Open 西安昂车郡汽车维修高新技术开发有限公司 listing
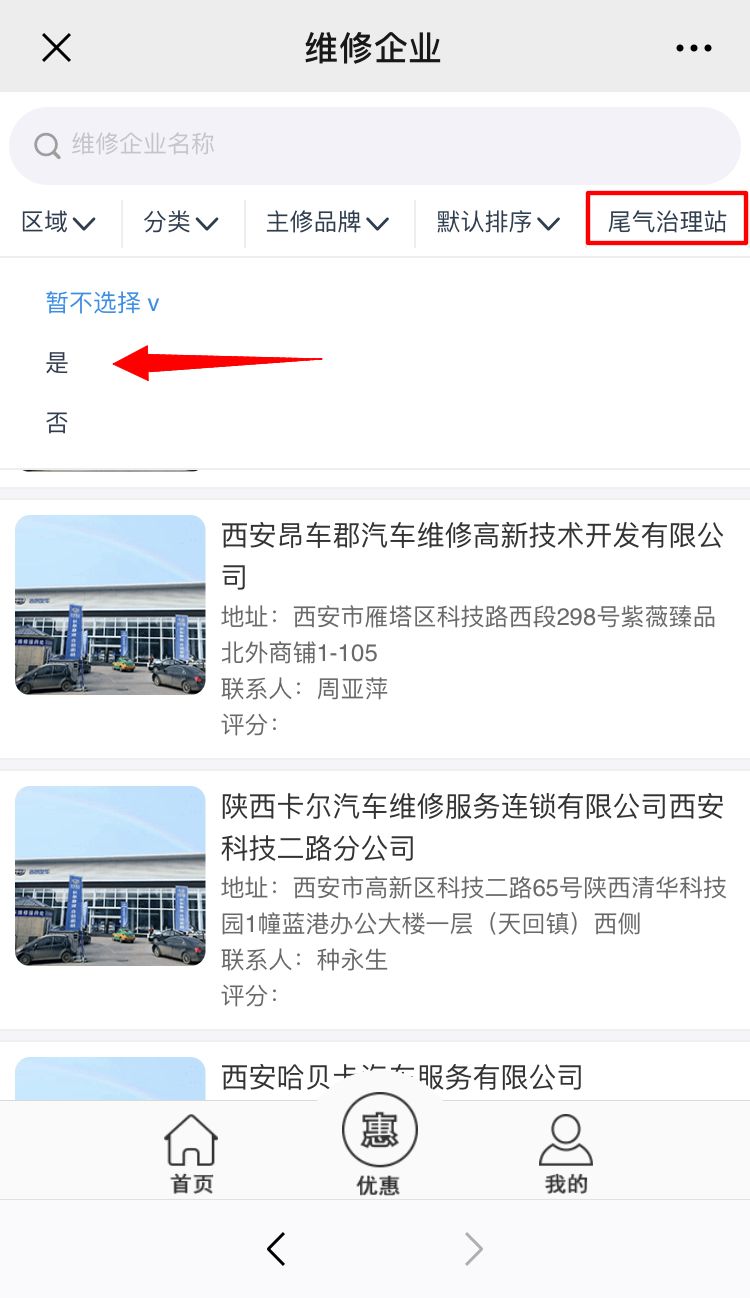Screen dimensions: 750x1298 point(472,555)
